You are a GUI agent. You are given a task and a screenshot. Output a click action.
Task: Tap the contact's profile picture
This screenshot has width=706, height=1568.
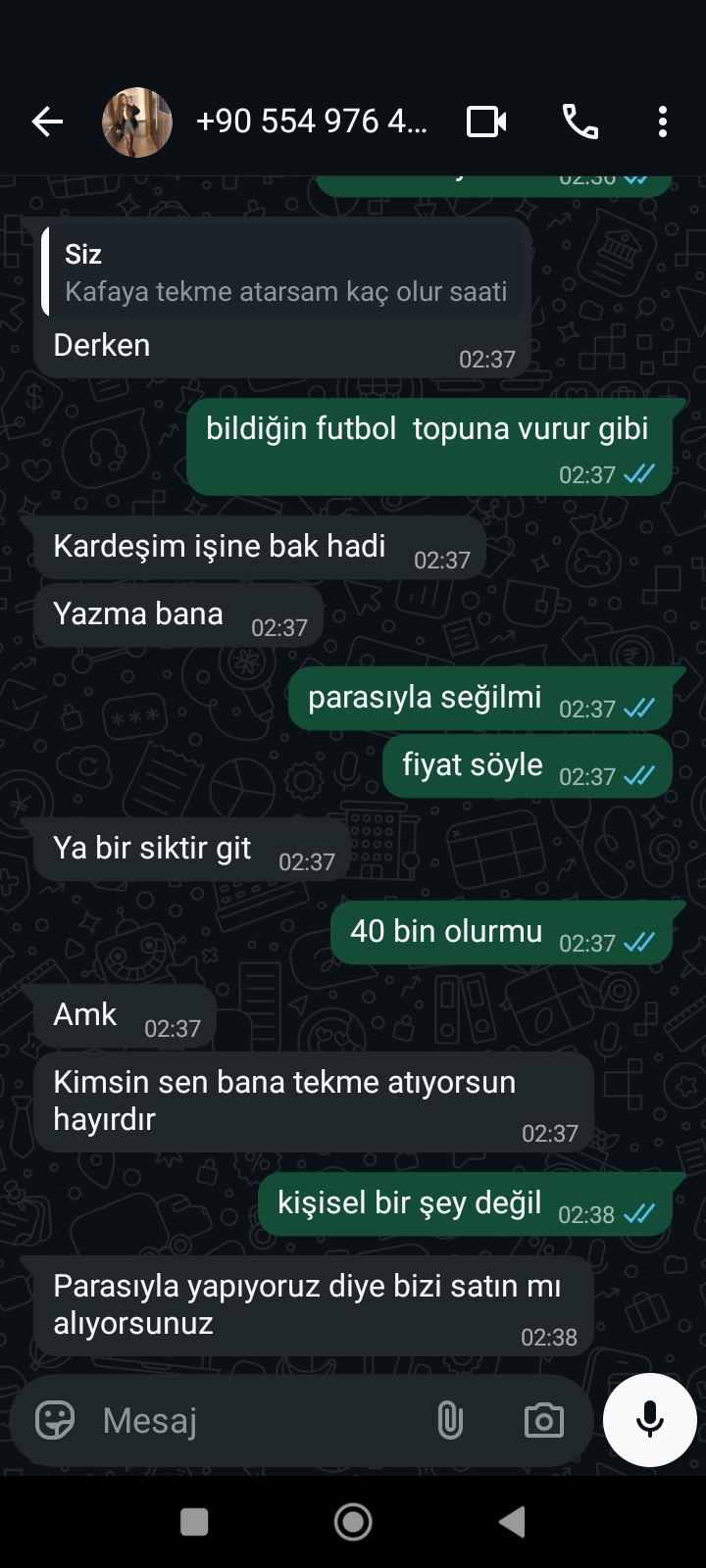138,121
